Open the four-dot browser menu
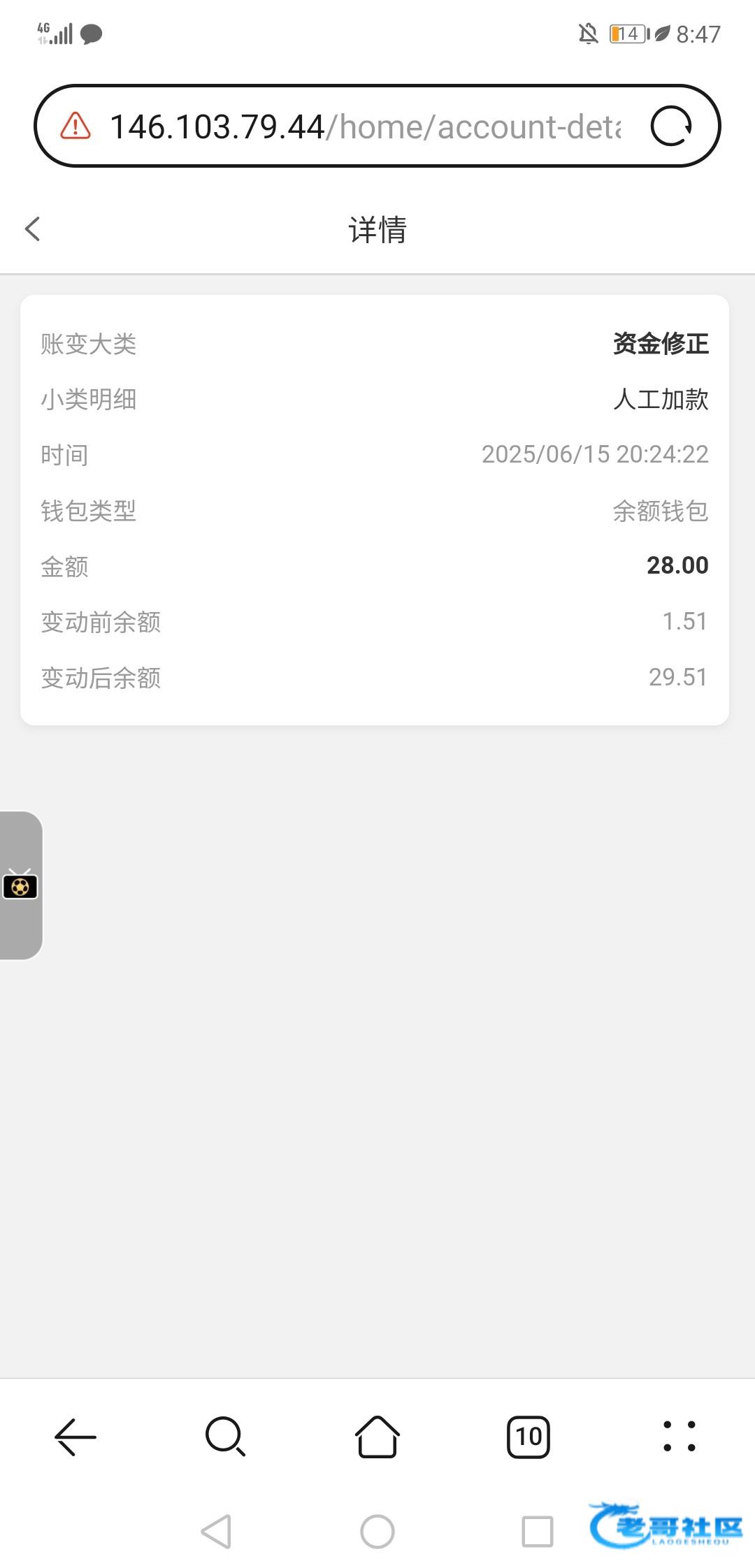Viewport: 755px width, 1568px height. [679, 1437]
